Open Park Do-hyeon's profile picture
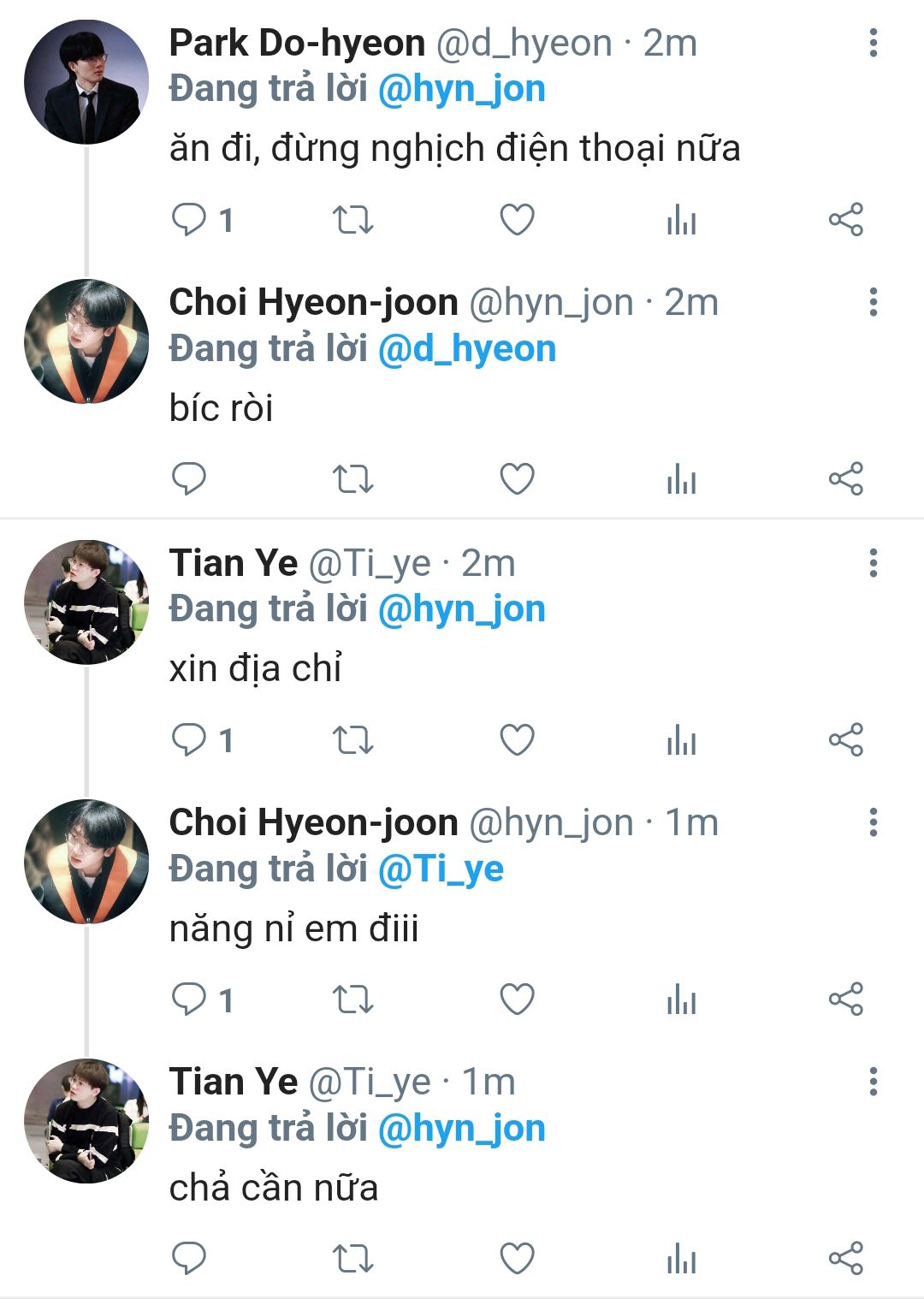The height and width of the screenshot is (1299, 924). (x=86, y=82)
